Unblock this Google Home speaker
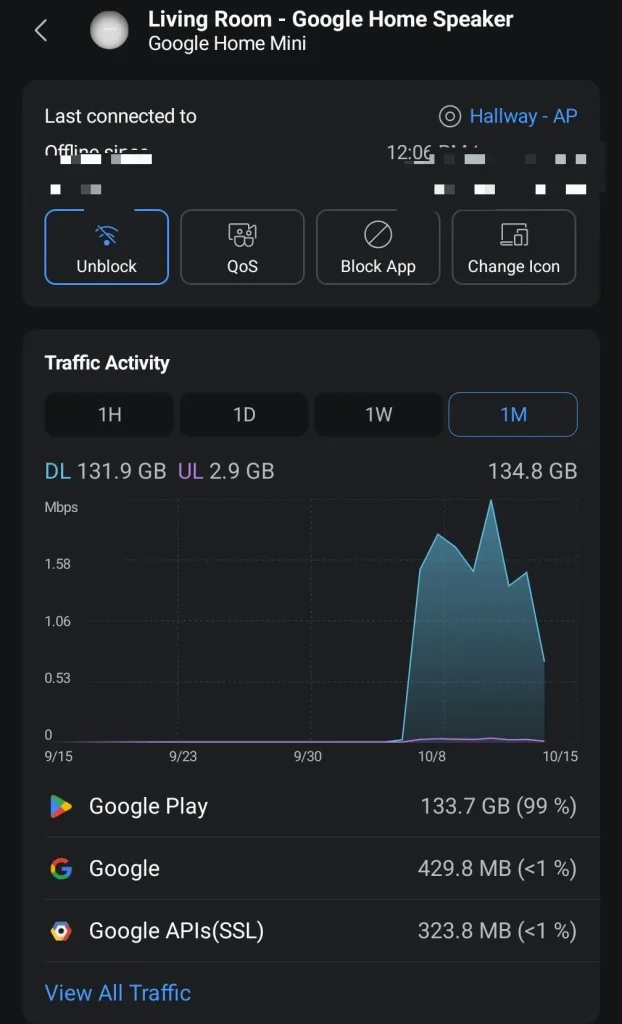 [x=106, y=247]
